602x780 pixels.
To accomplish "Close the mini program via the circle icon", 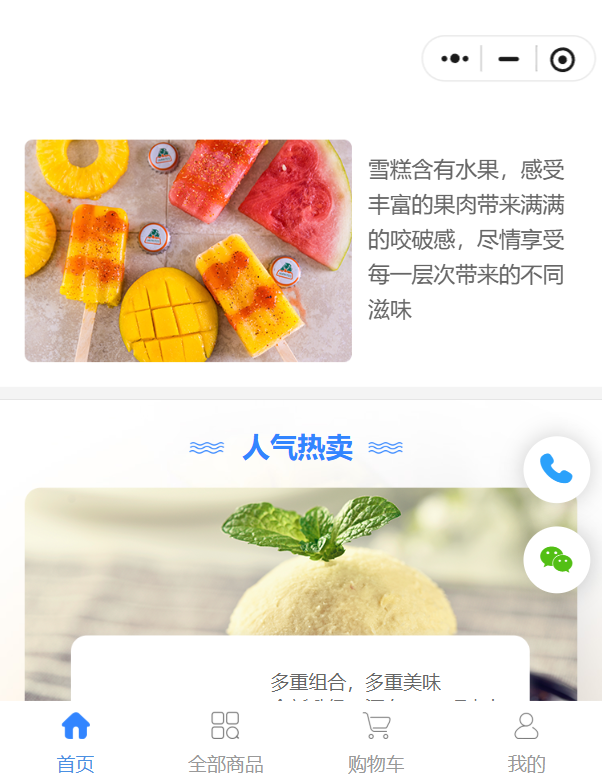I will (562, 60).
